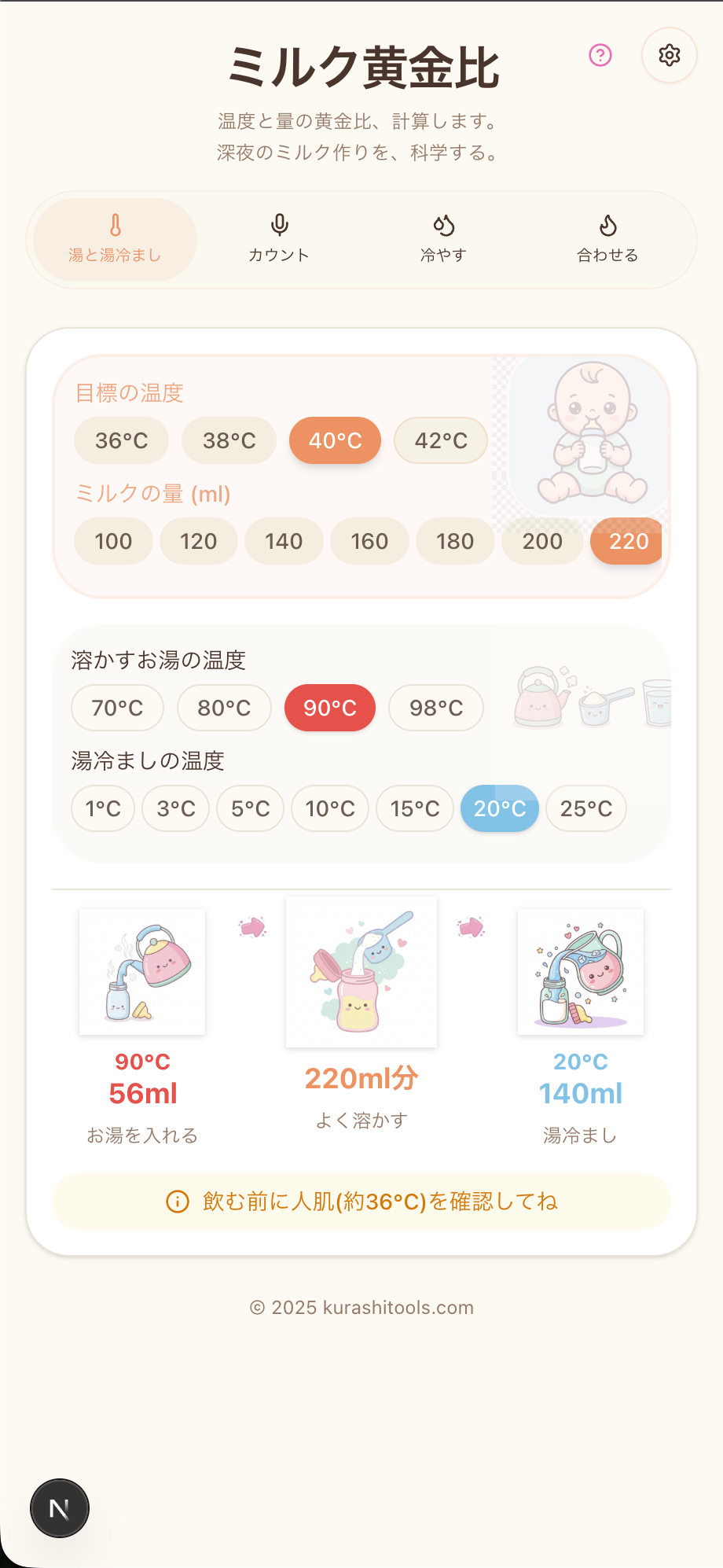723x1568 pixels.
Task: Select 180 ml milk amount
Action: tap(455, 541)
